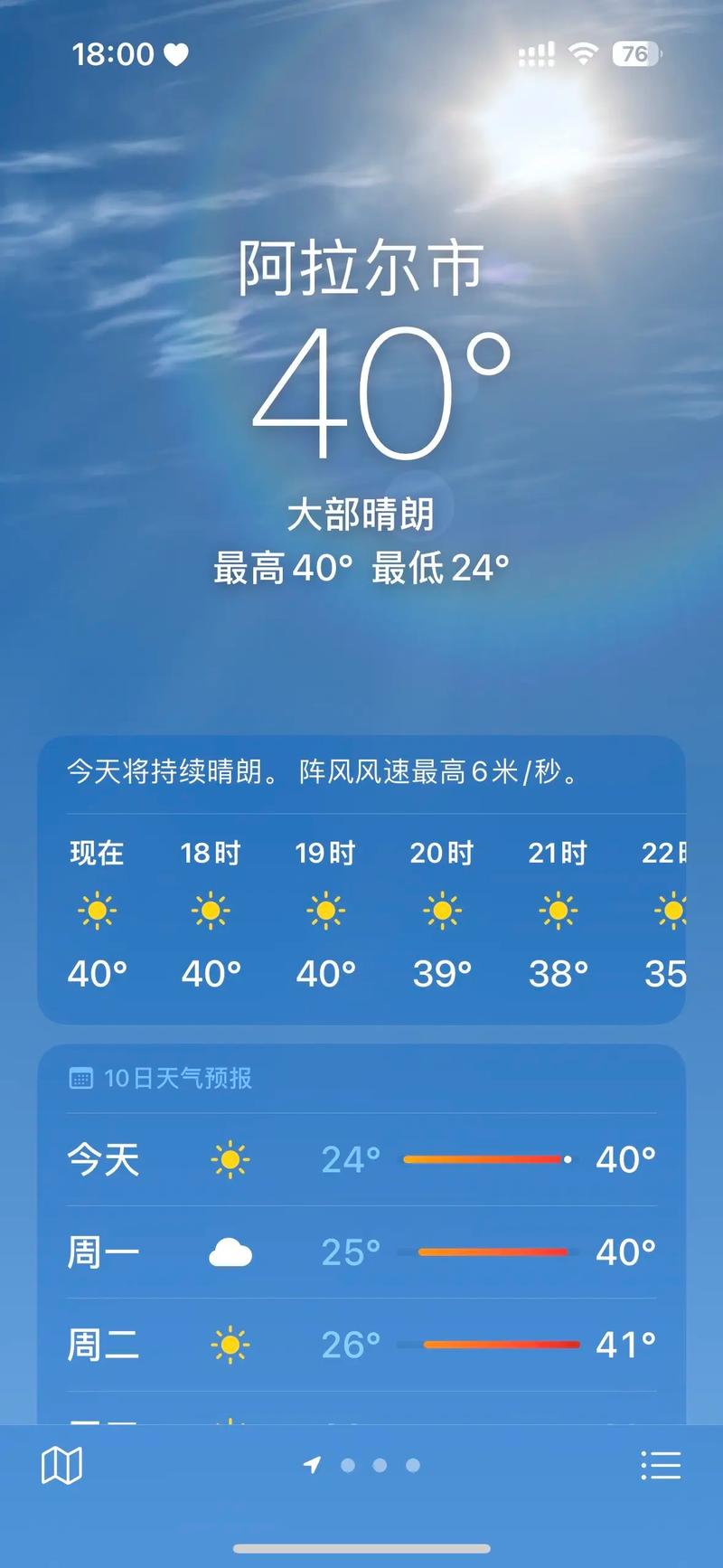Image resolution: width=723 pixels, height=1568 pixels.
Task: Tap the sun icon under 21时
Action: pos(557,912)
